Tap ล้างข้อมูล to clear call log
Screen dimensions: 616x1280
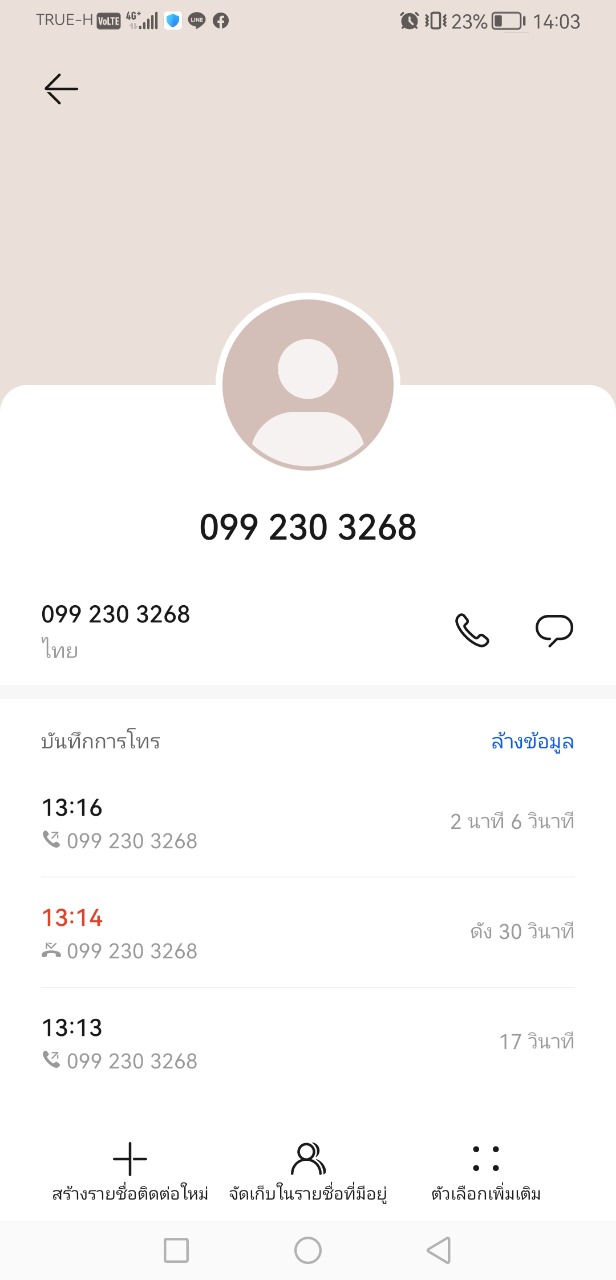pos(532,742)
